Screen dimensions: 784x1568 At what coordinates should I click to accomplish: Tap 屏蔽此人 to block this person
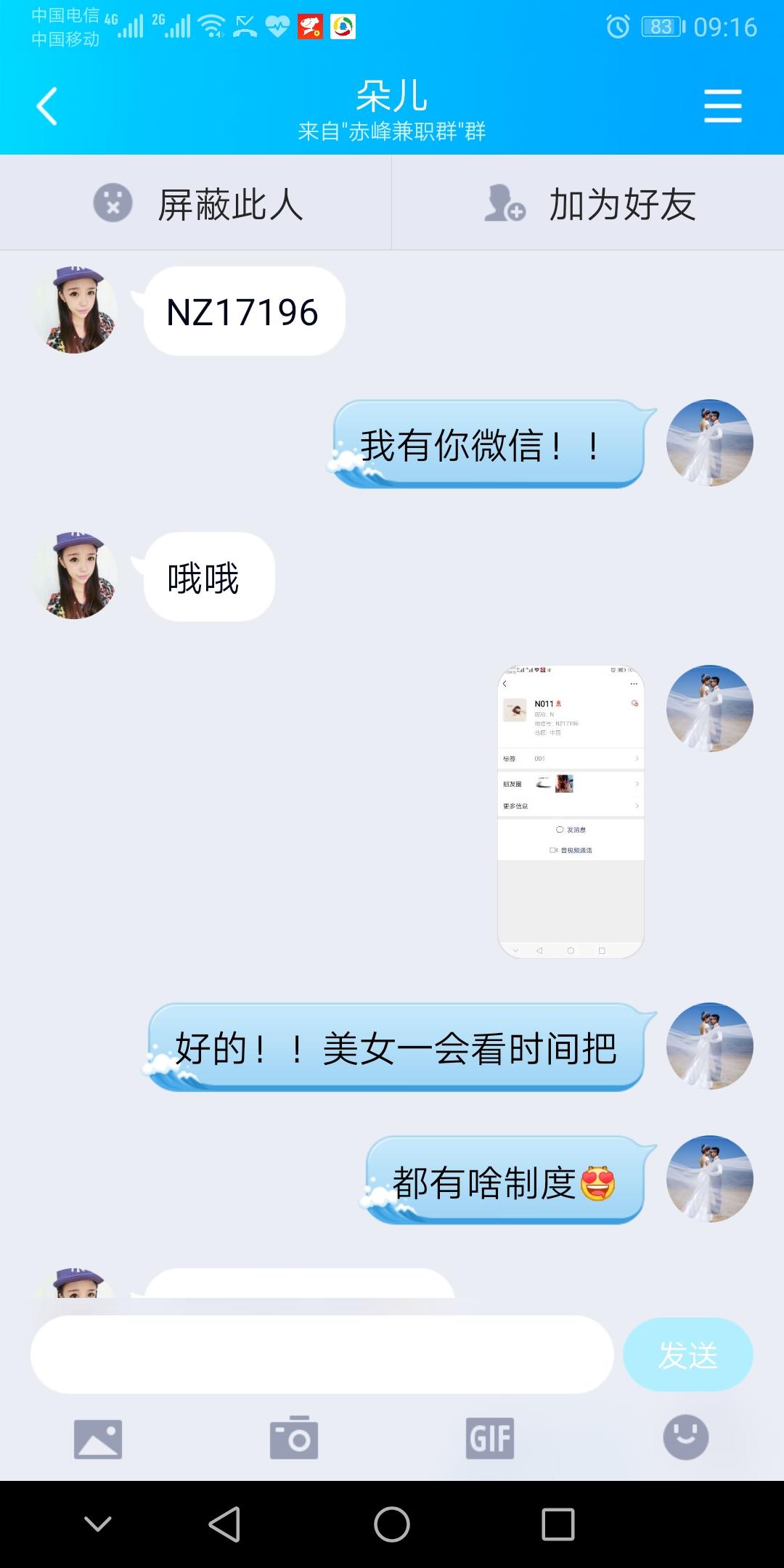point(197,203)
